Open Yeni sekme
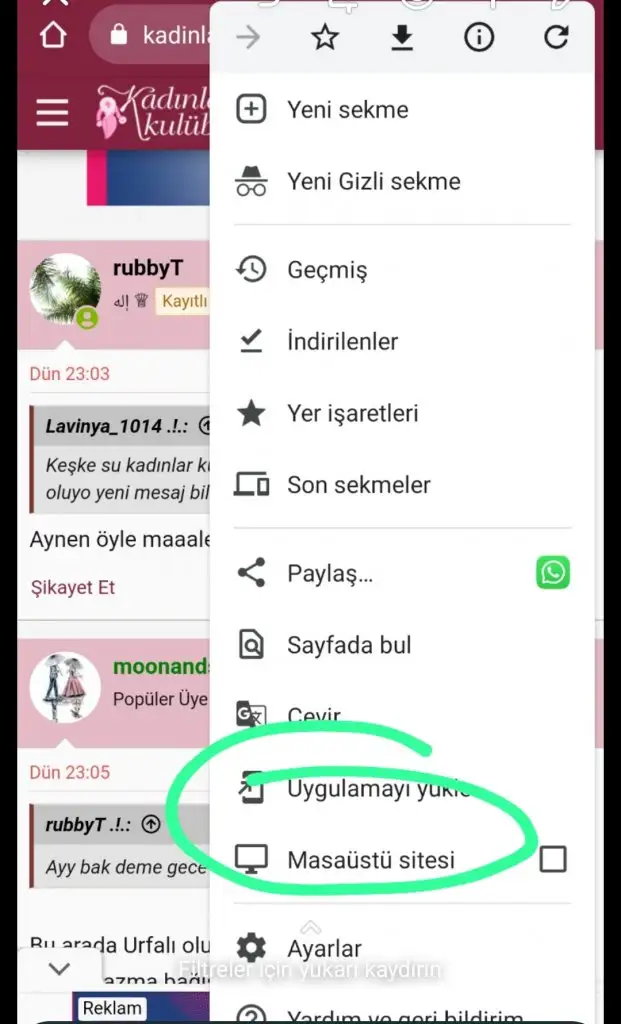This screenshot has width=621, height=1024. coord(347,109)
